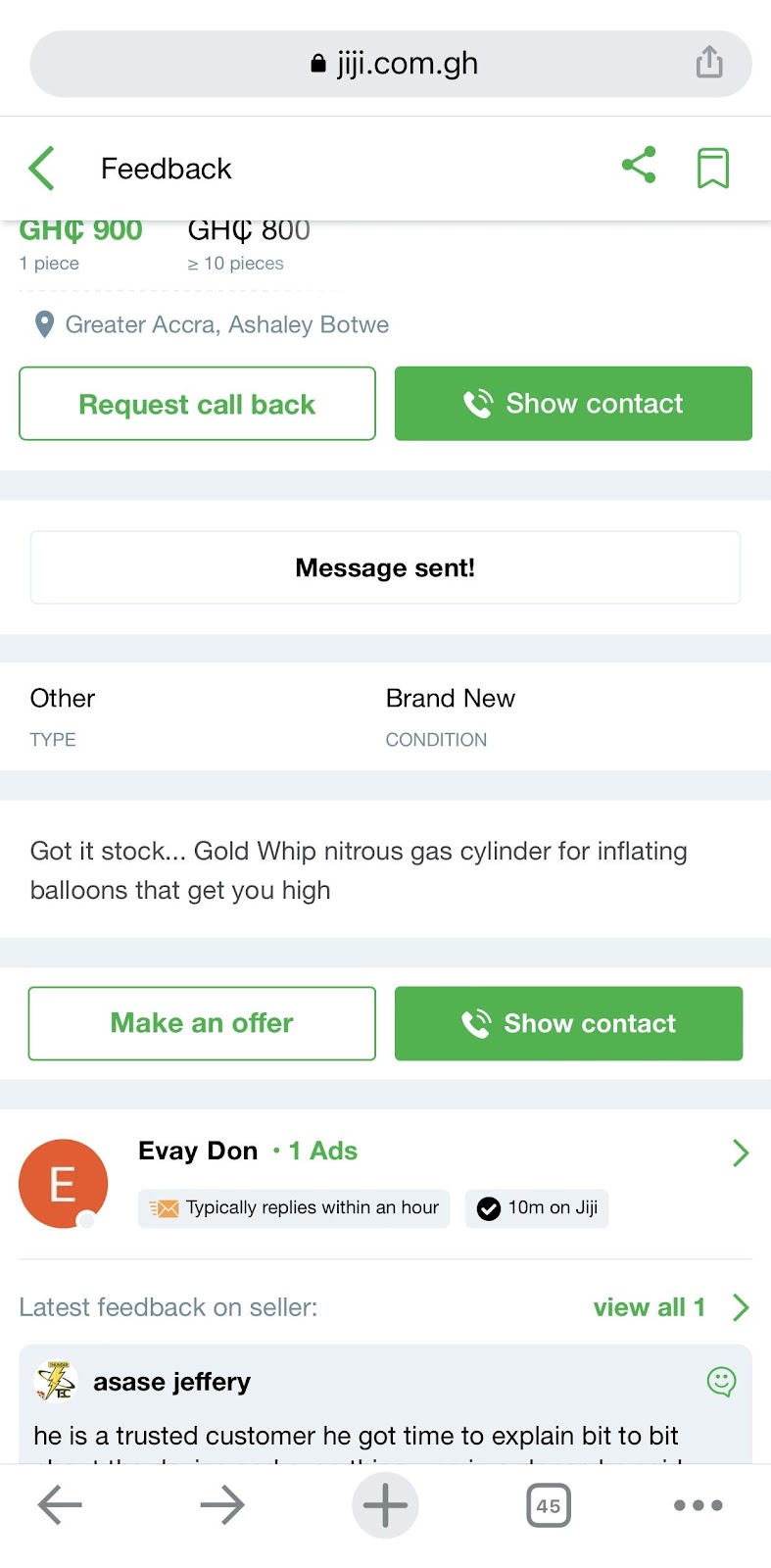
Task: Navigate forward in the browser toolbar
Action: [x=222, y=1505]
